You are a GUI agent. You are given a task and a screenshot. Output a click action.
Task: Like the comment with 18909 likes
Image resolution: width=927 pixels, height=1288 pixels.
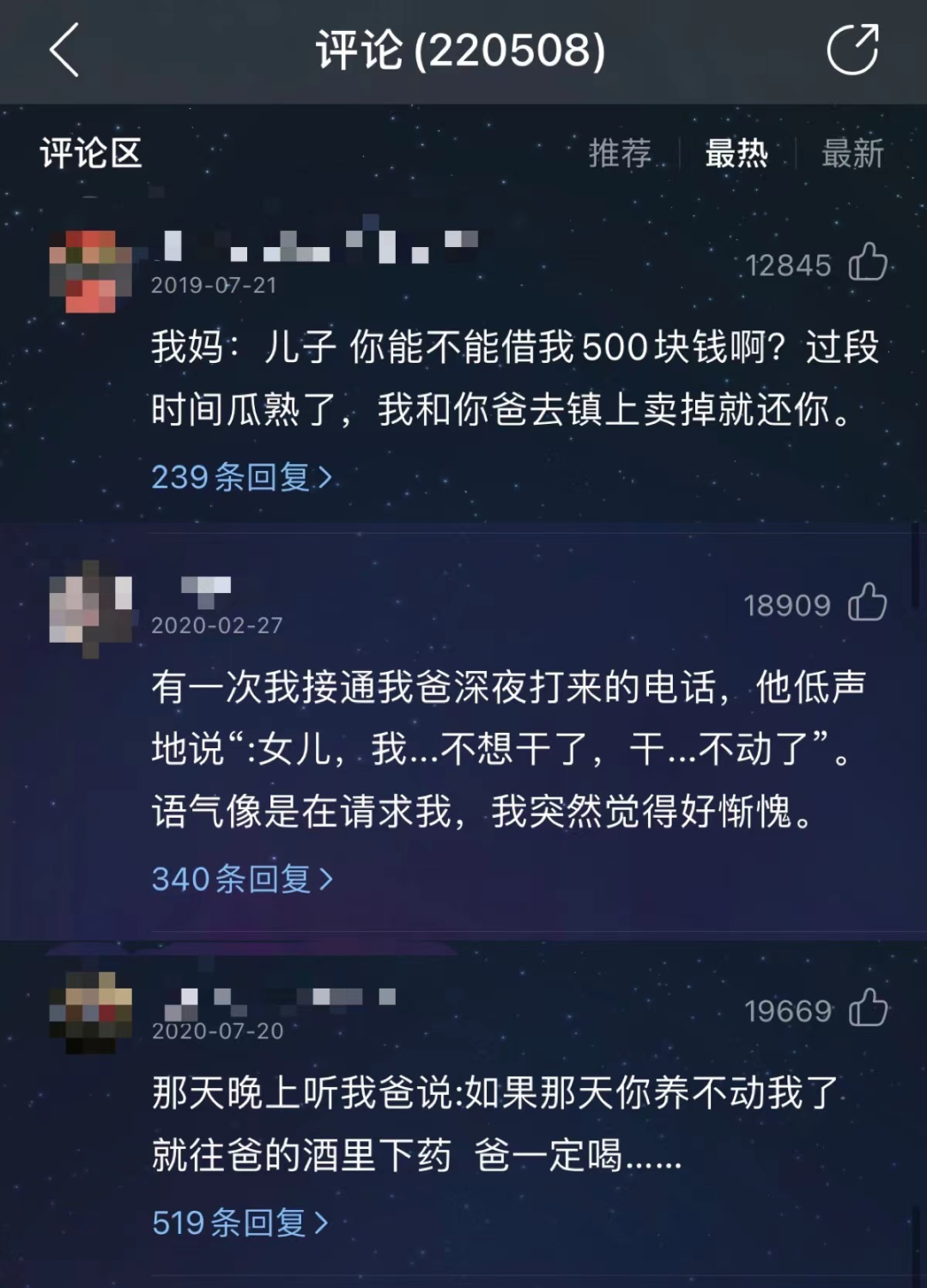click(x=867, y=603)
